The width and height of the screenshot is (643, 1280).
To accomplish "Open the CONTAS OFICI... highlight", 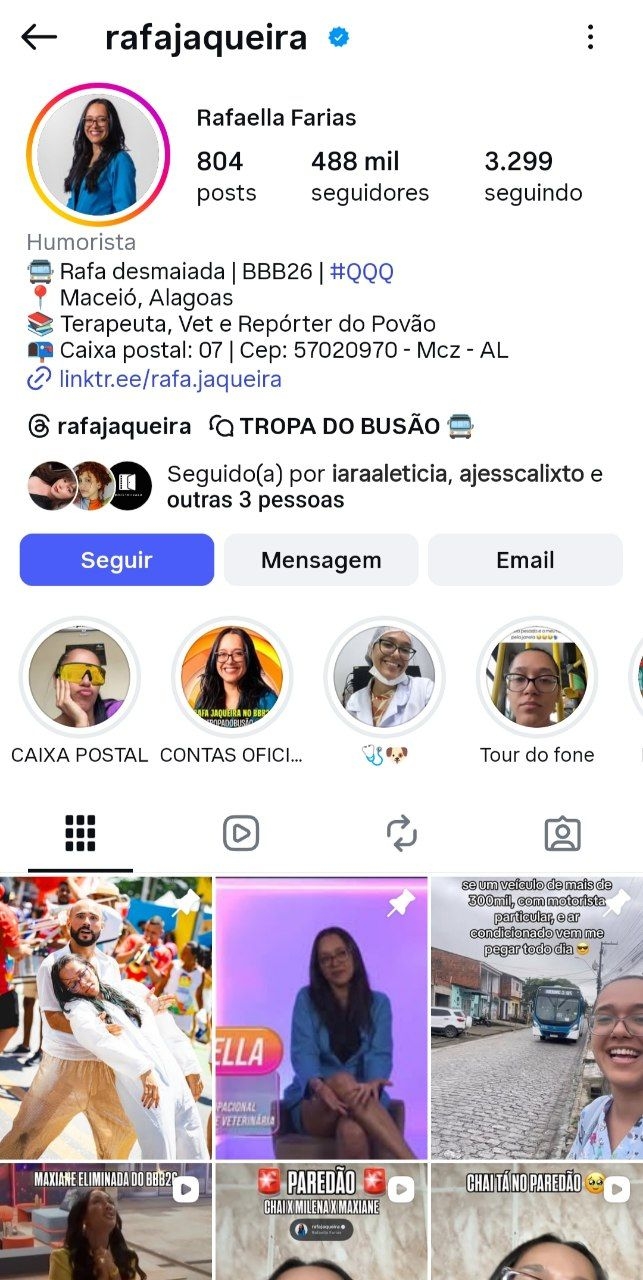I will pyautogui.click(x=232, y=677).
